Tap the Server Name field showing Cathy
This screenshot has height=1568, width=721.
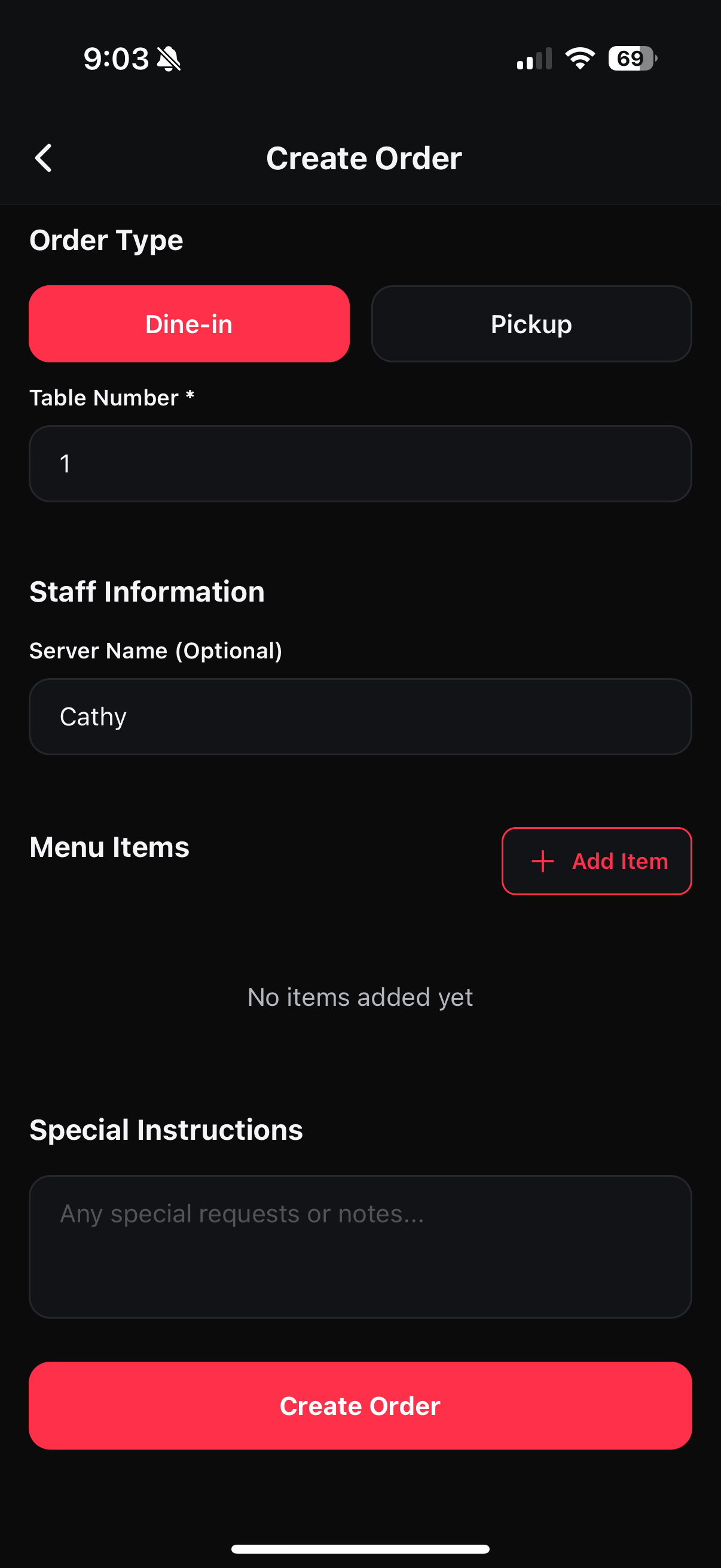coord(360,717)
